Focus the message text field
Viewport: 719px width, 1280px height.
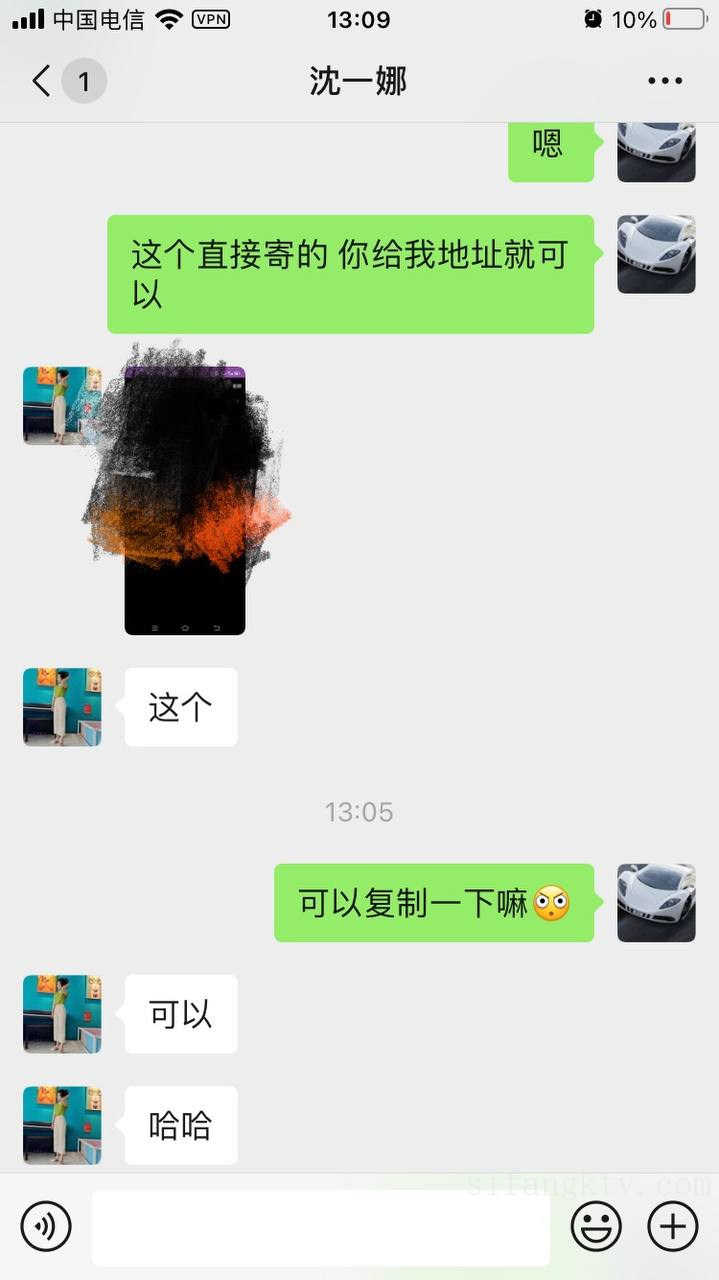(x=320, y=1227)
